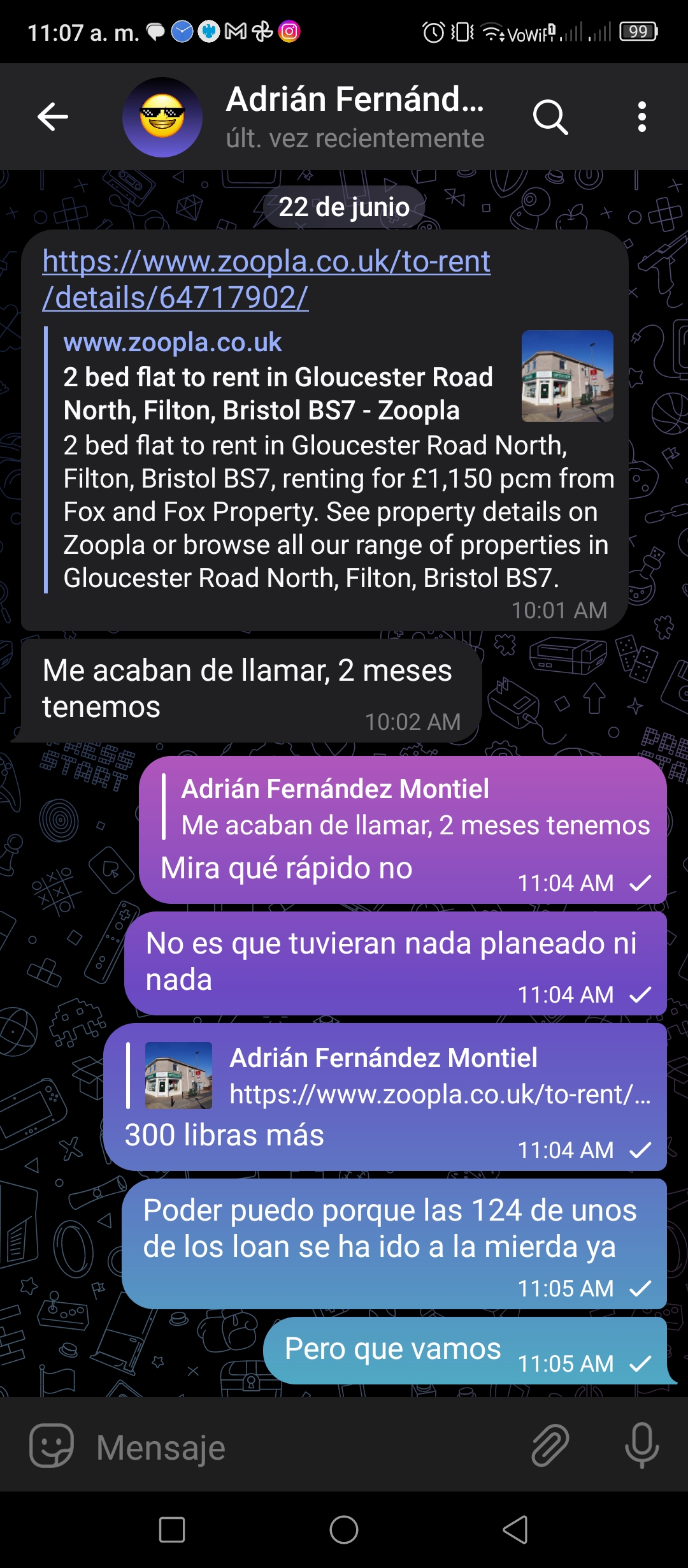The width and height of the screenshot is (688, 1568).
Task: Search within this conversation
Action: 550,117
